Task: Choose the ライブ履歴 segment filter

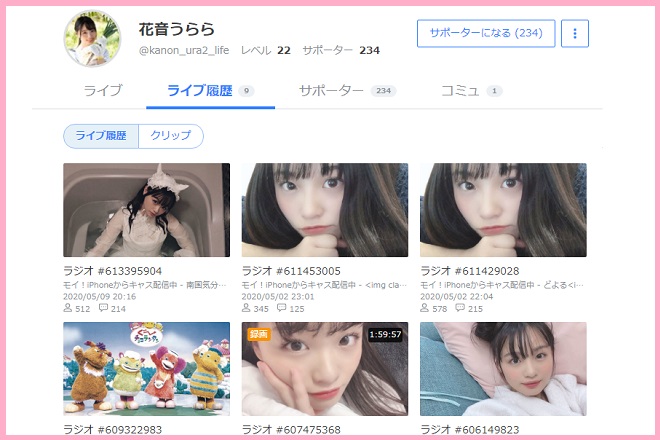Action: (101, 136)
